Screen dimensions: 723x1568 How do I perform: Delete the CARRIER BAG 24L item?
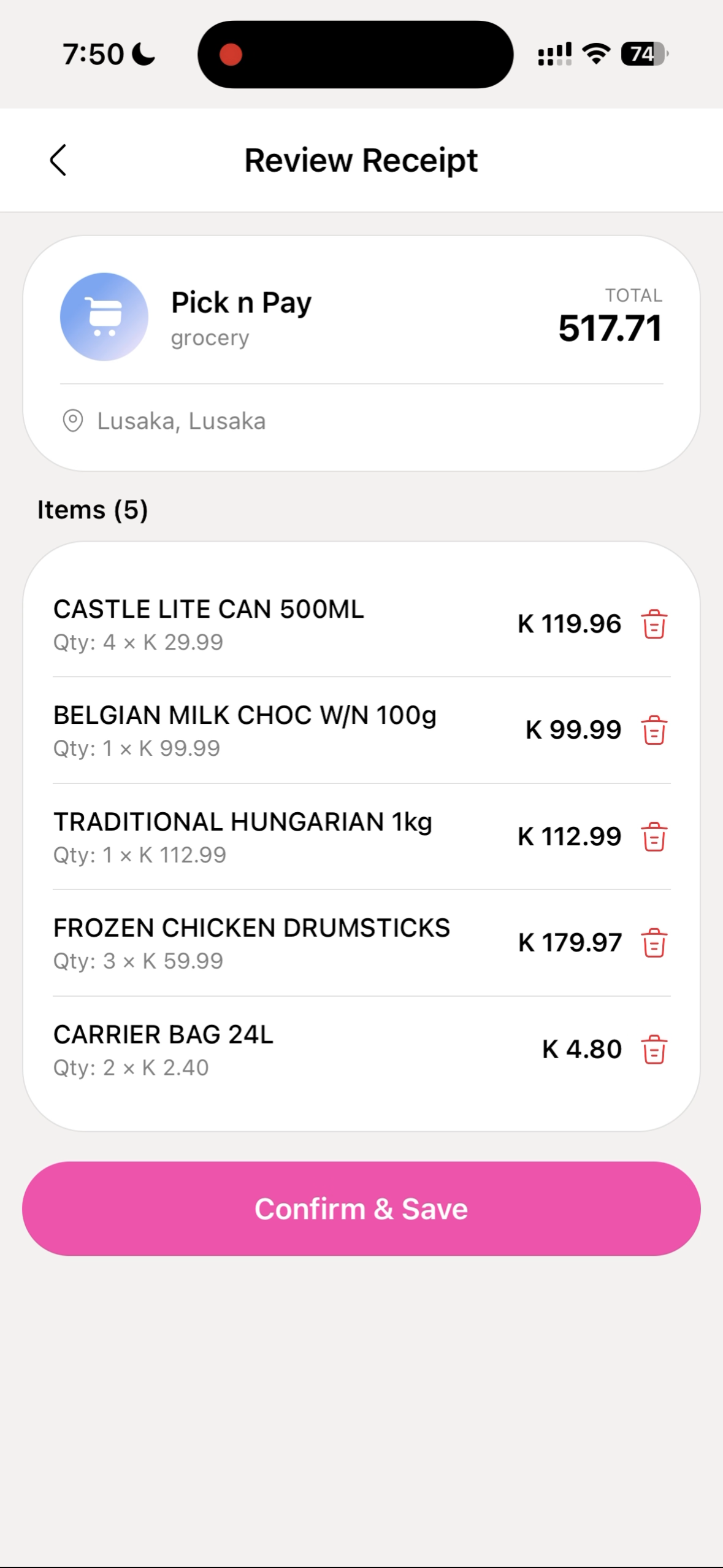(x=654, y=1050)
